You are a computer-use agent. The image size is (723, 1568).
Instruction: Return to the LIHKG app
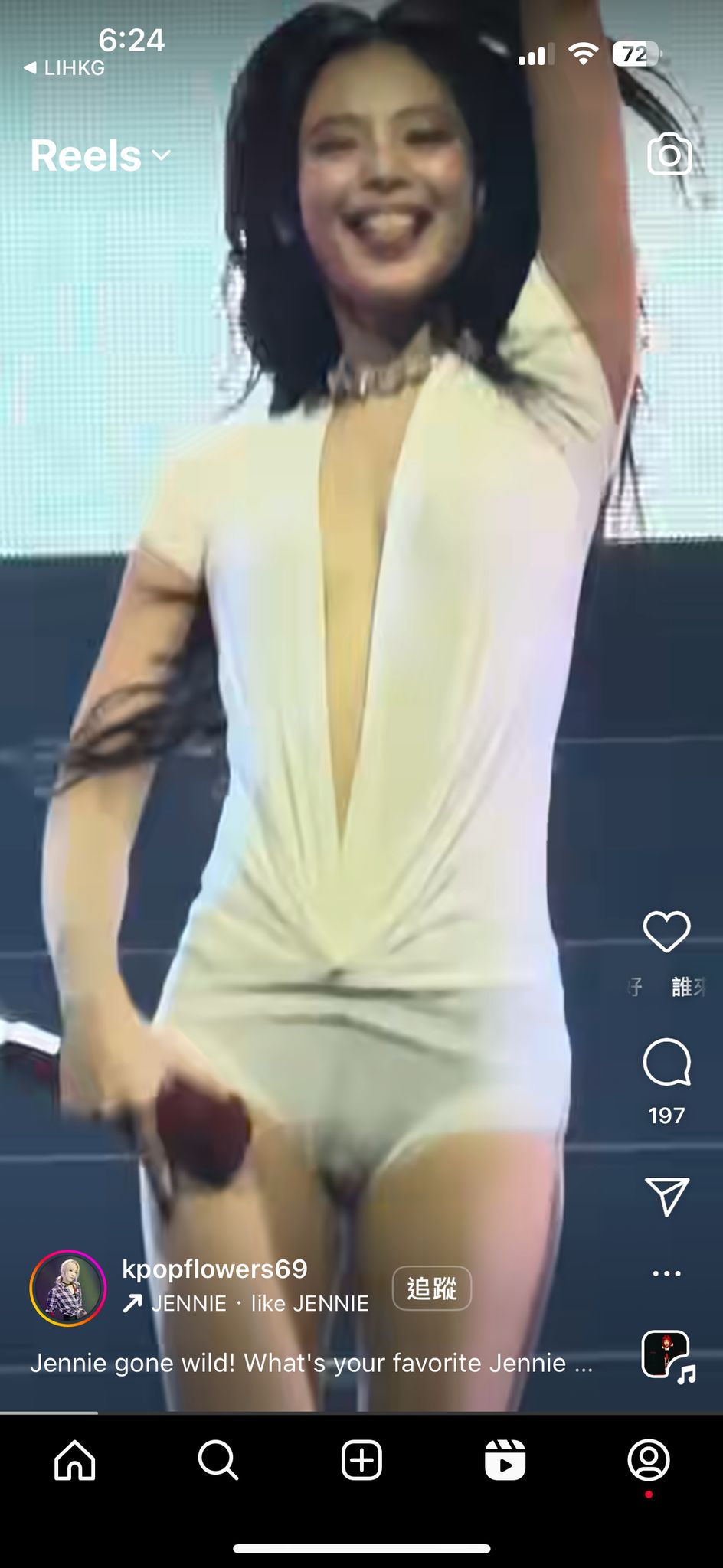64,68
